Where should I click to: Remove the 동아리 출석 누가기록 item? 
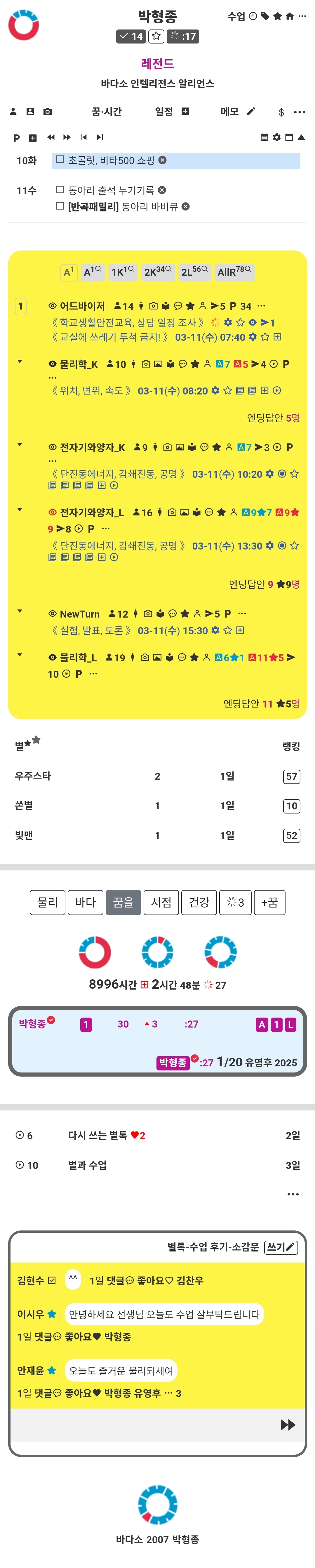(x=162, y=190)
